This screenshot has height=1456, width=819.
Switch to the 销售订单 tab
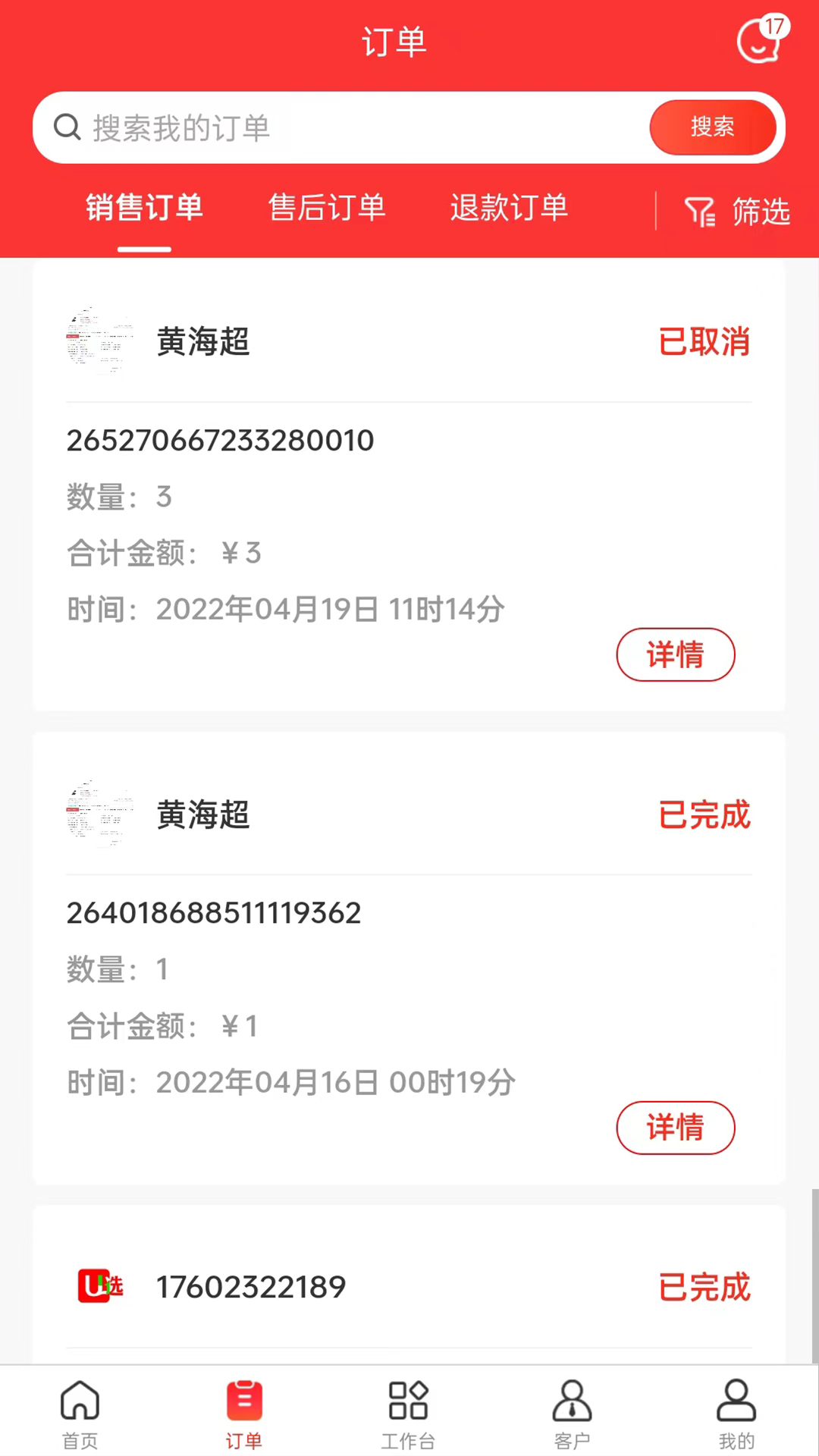pos(144,208)
